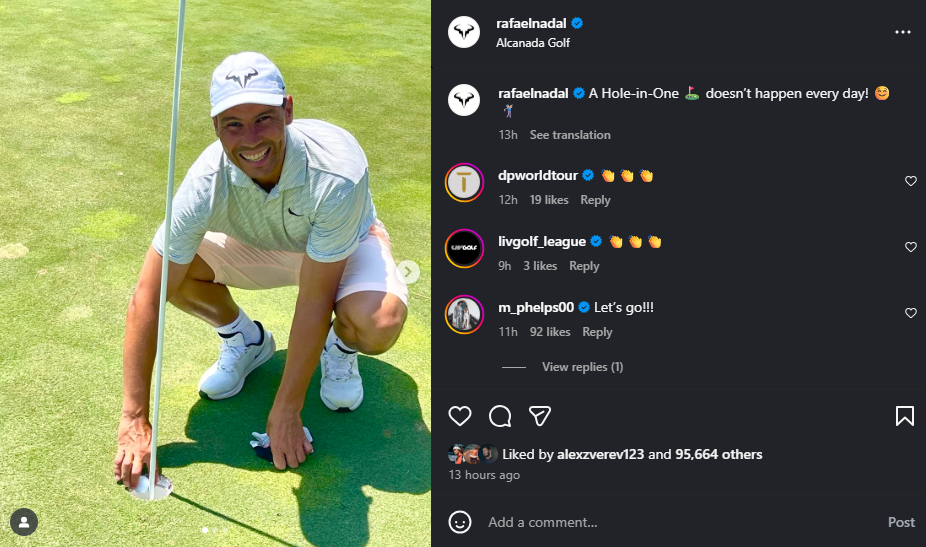Image resolution: width=926 pixels, height=547 pixels.
Task: Open the emoji picker for comment
Action: [x=460, y=522]
